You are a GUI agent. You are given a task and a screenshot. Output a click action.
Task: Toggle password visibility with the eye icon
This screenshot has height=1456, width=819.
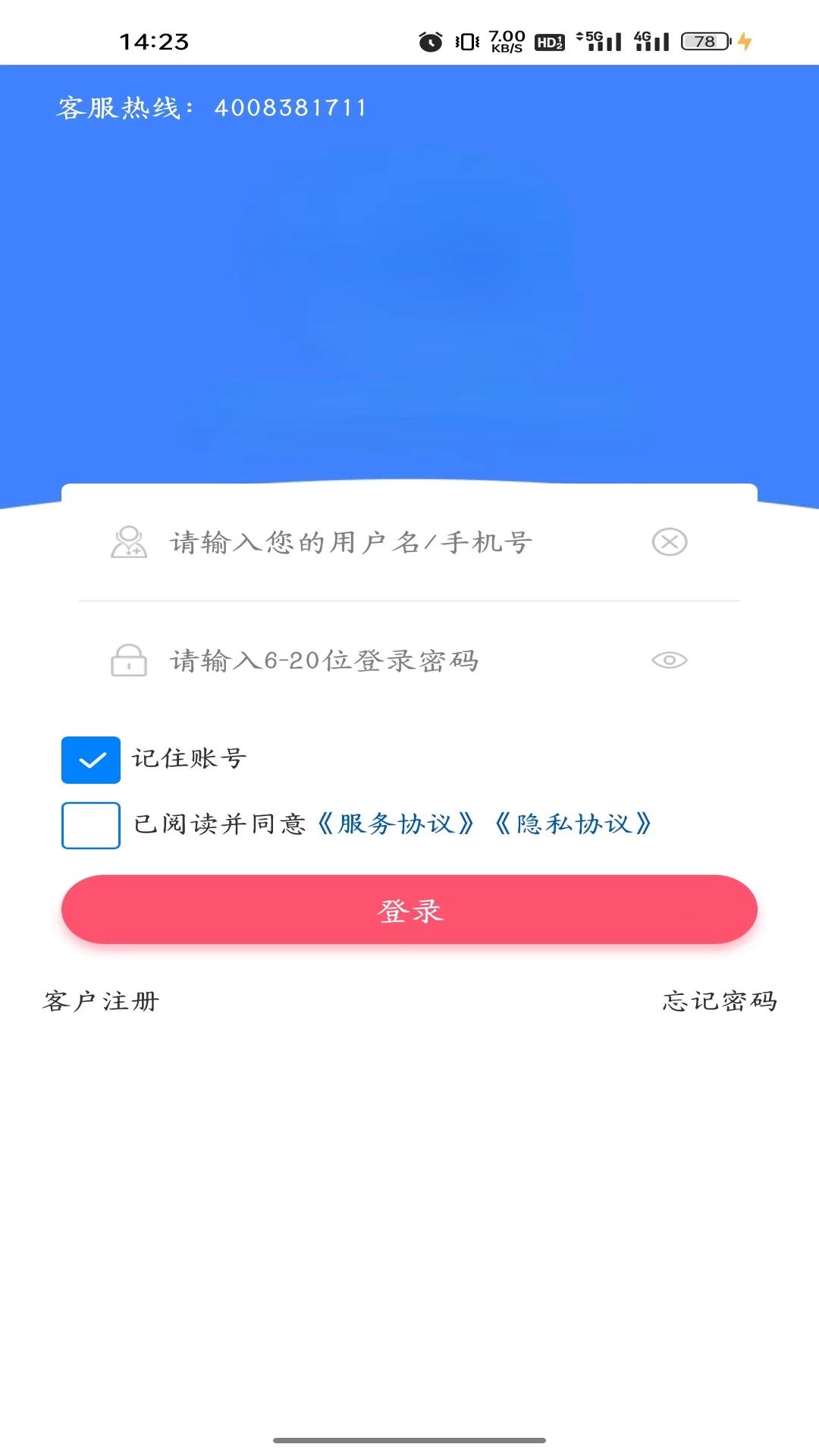[670, 661]
